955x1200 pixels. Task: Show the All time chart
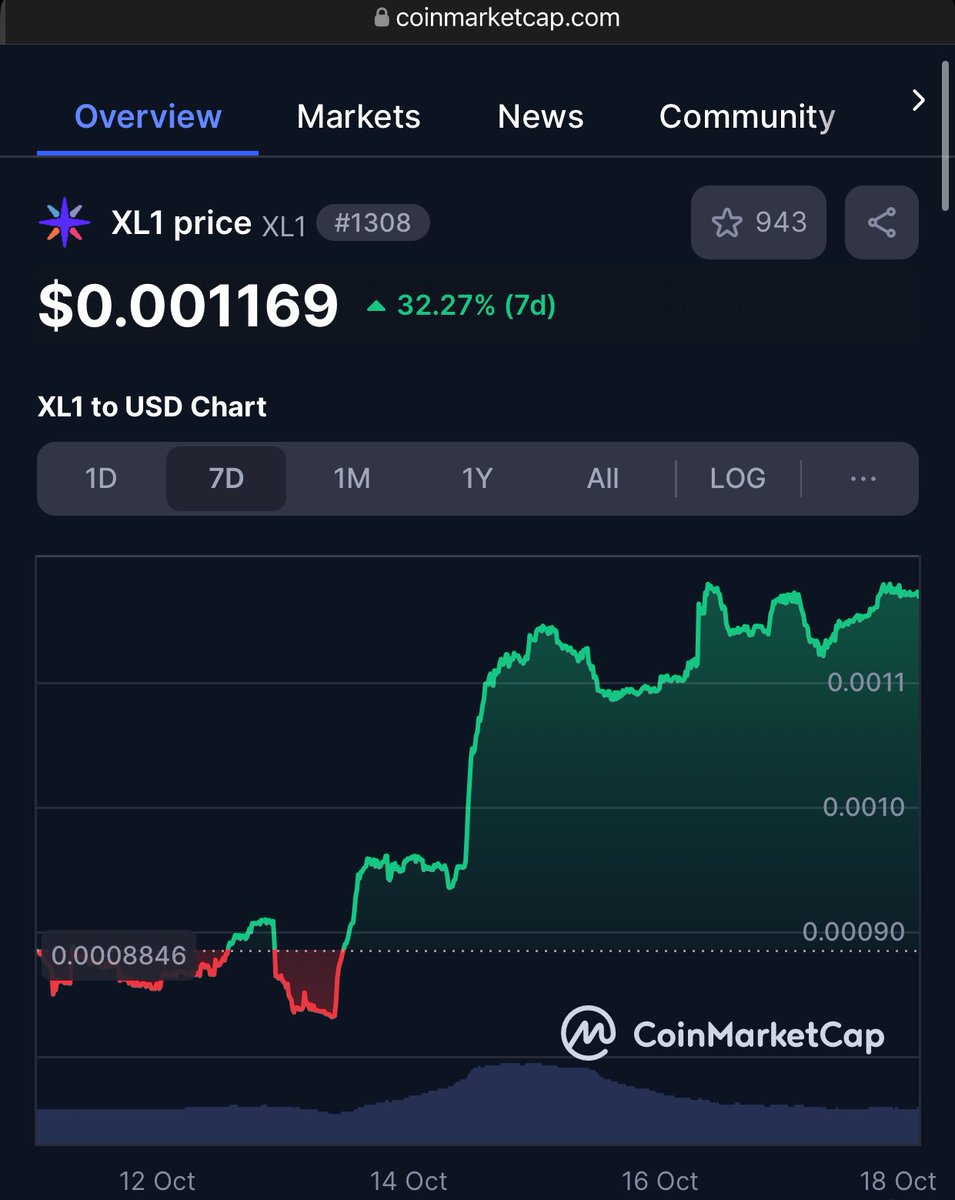click(x=602, y=479)
